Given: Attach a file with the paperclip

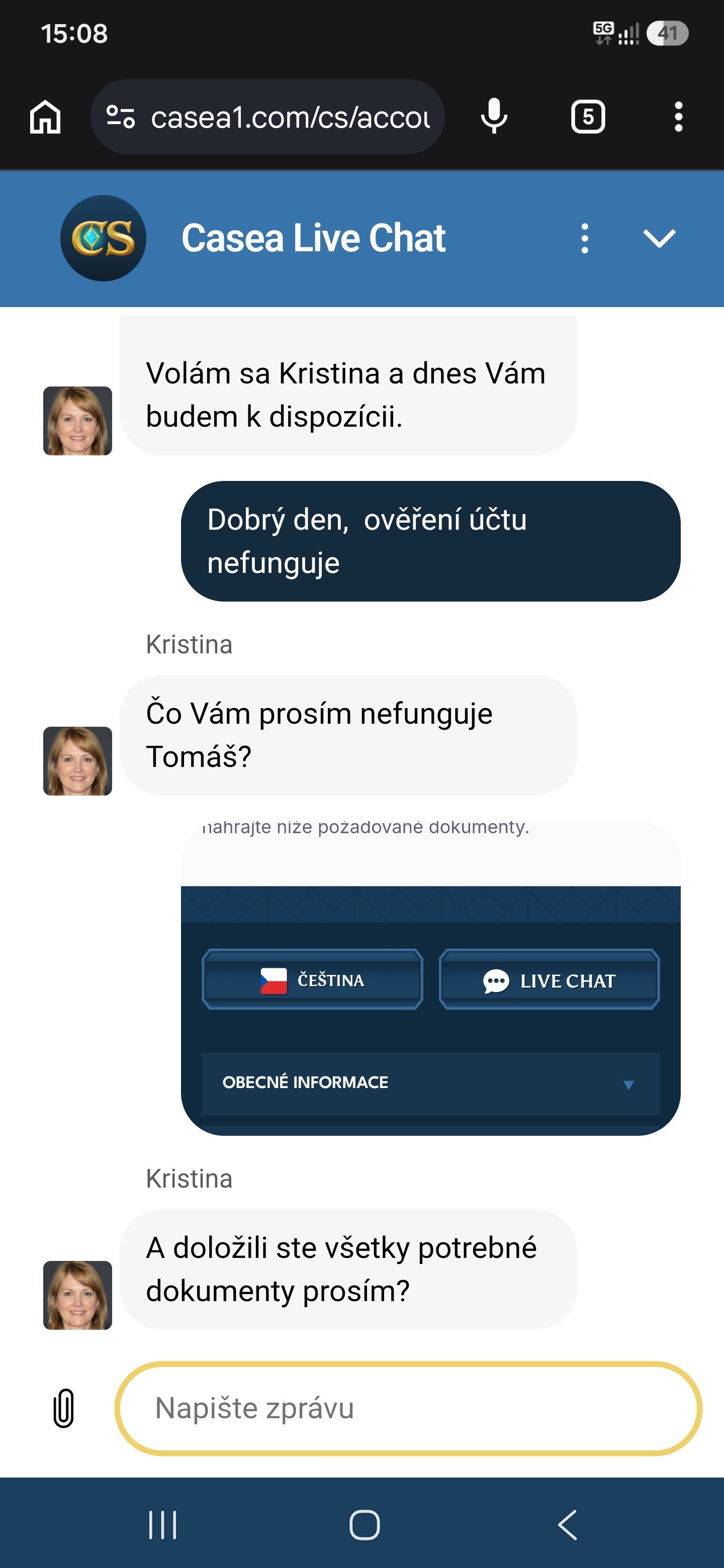Looking at the screenshot, I should [63, 1408].
